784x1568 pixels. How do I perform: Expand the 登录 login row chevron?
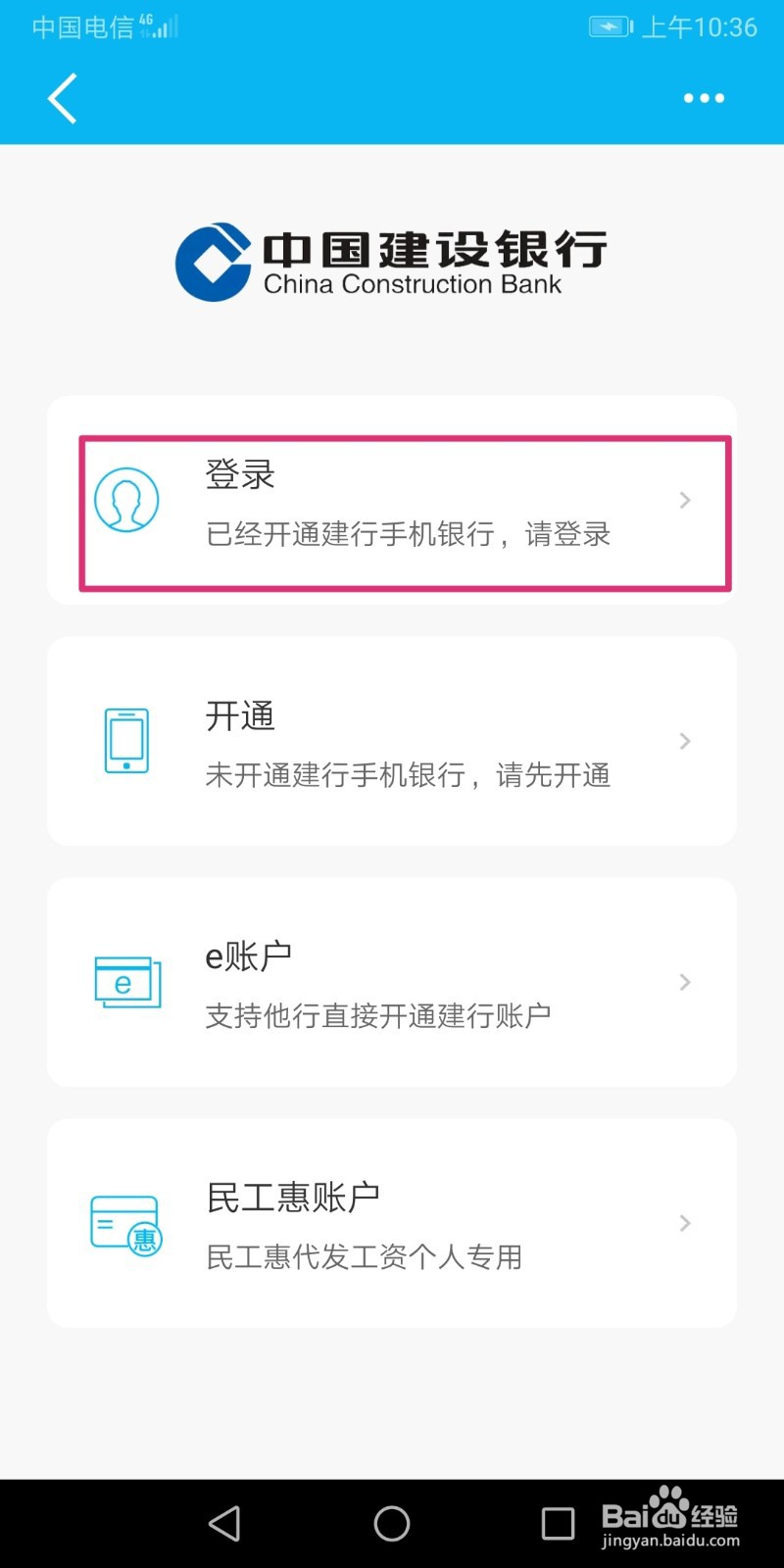click(x=685, y=501)
